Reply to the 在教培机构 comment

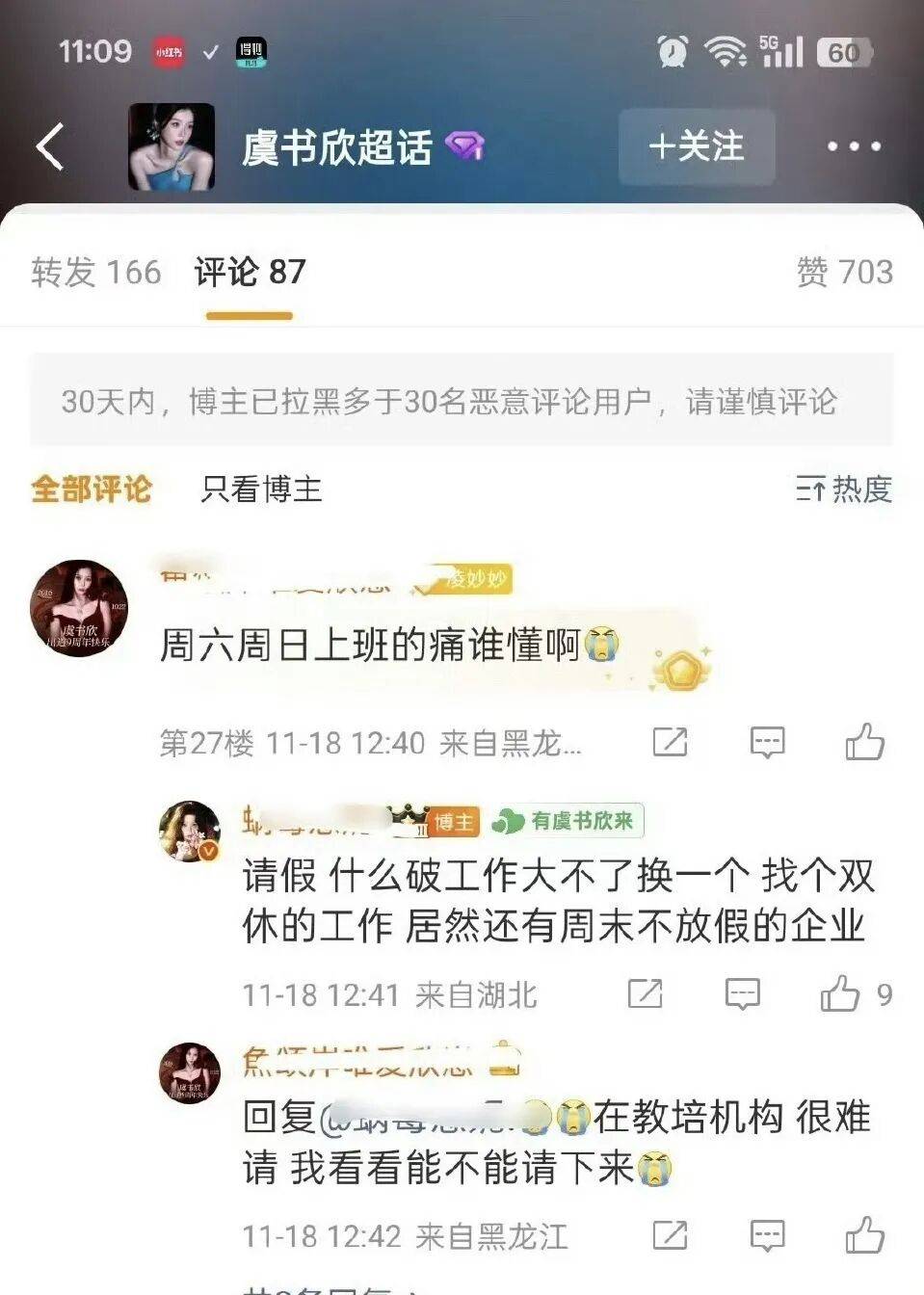(767, 1235)
